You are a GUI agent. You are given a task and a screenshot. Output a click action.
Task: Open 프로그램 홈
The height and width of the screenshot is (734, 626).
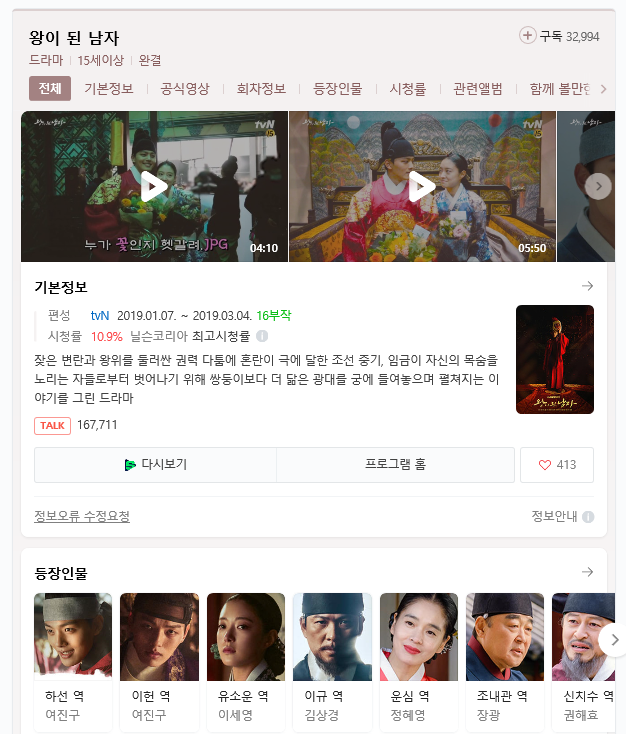click(395, 465)
